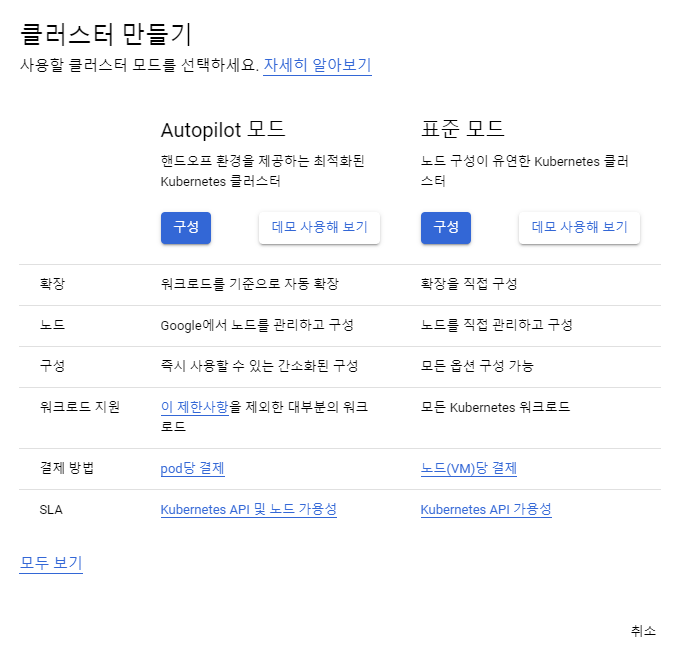Open the 노드(VM)당 결제 link

pos(468,469)
